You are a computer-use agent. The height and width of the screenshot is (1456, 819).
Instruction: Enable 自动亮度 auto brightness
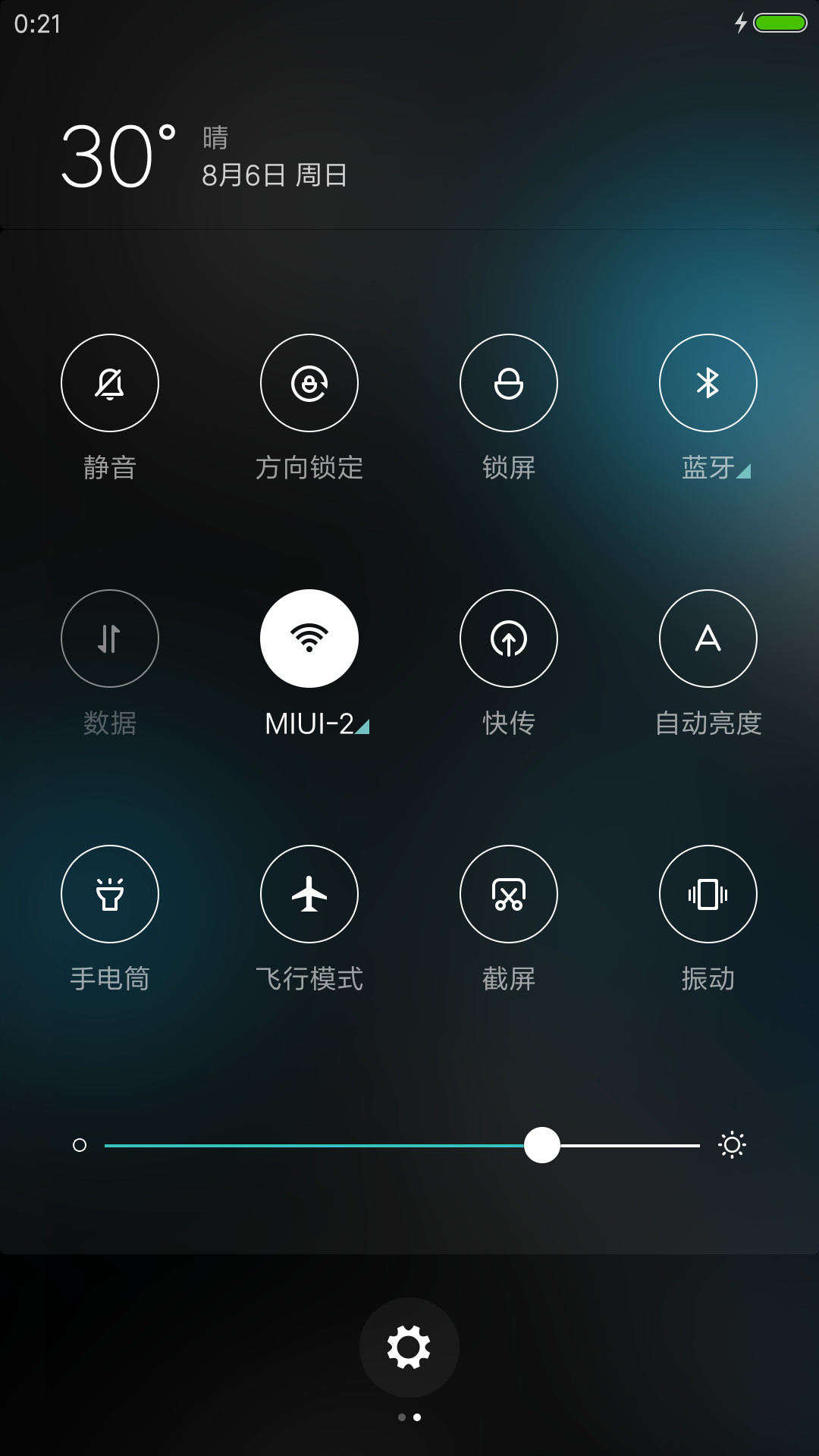[x=708, y=639]
